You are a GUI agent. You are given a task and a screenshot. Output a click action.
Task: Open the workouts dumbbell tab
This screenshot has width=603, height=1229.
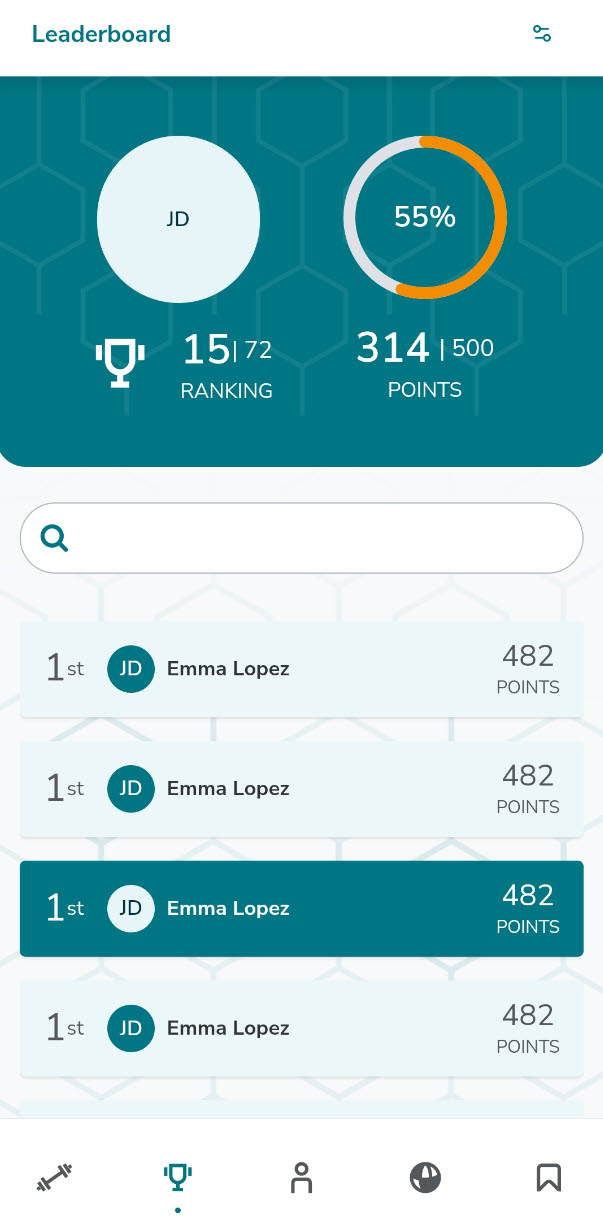[55, 1178]
